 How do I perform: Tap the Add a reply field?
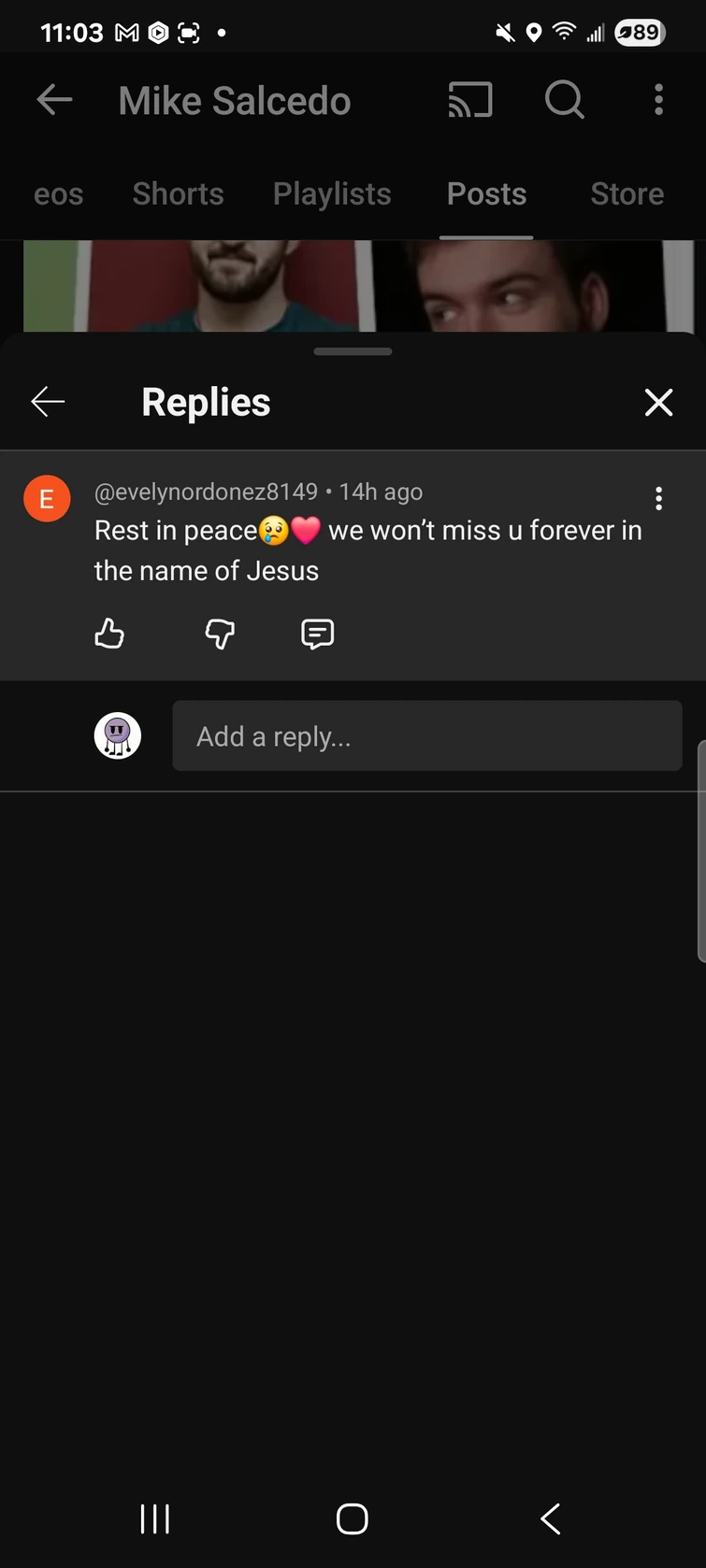[426, 735]
